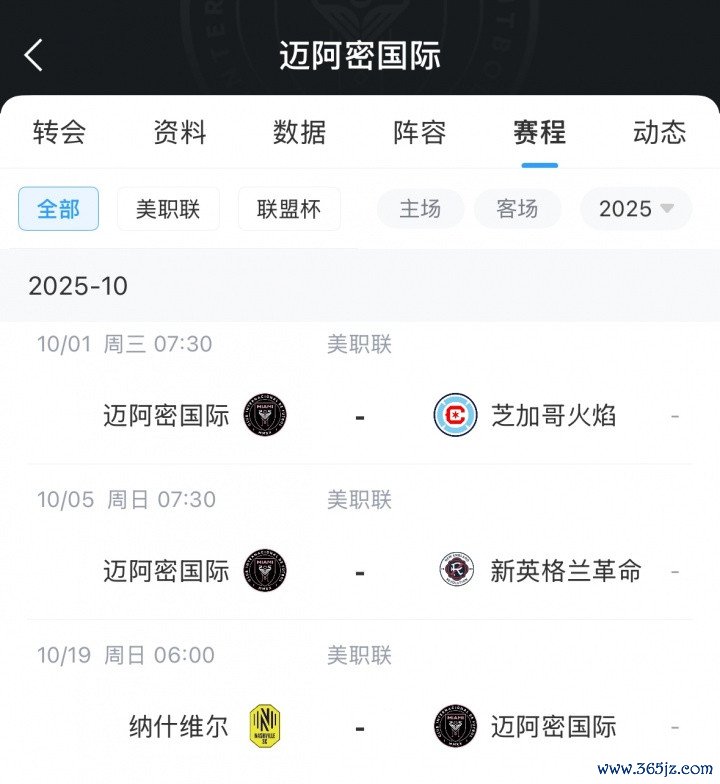
Task: Go back from the 迈阿密国际 page
Action: [34, 55]
